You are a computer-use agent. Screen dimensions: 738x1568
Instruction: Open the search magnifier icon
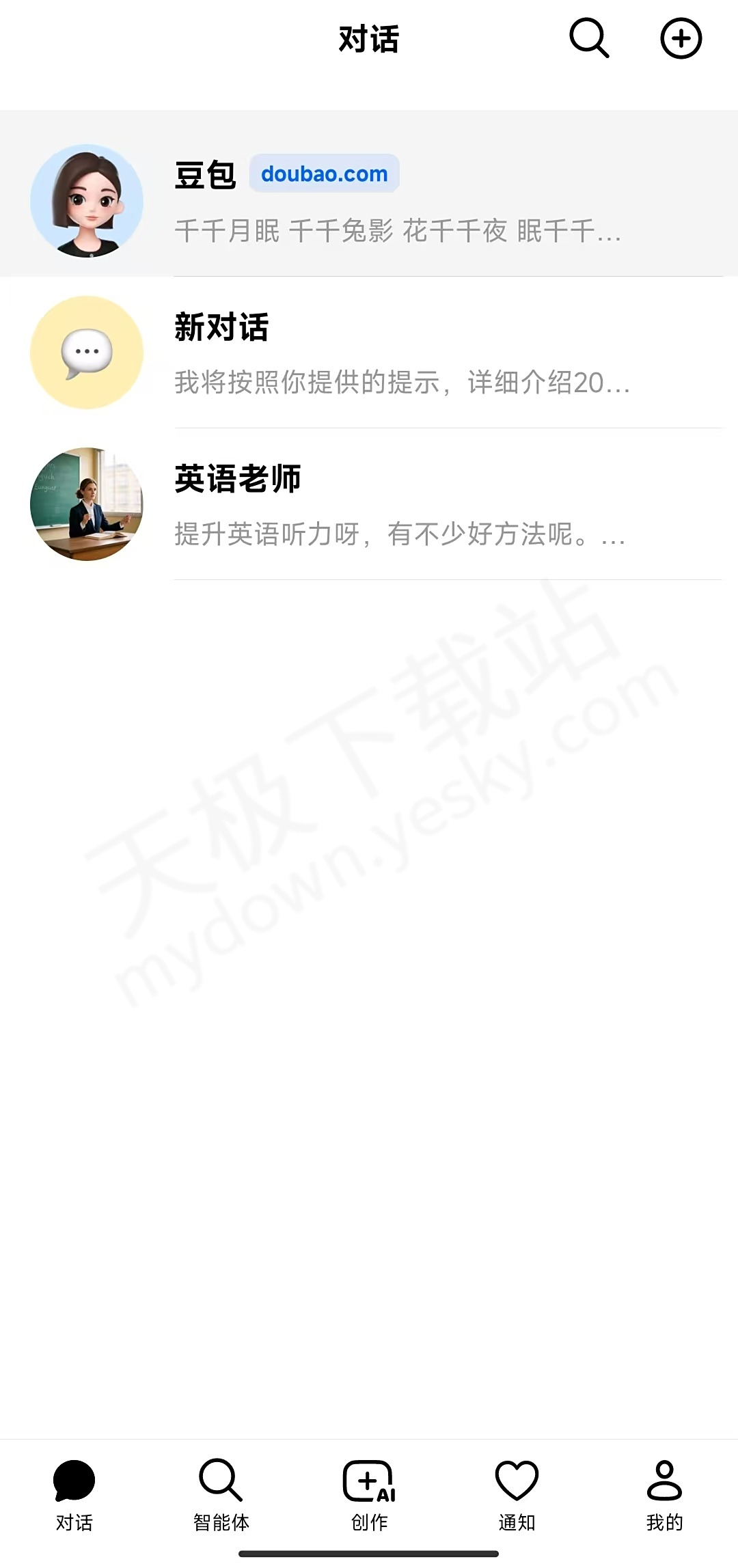tap(589, 38)
